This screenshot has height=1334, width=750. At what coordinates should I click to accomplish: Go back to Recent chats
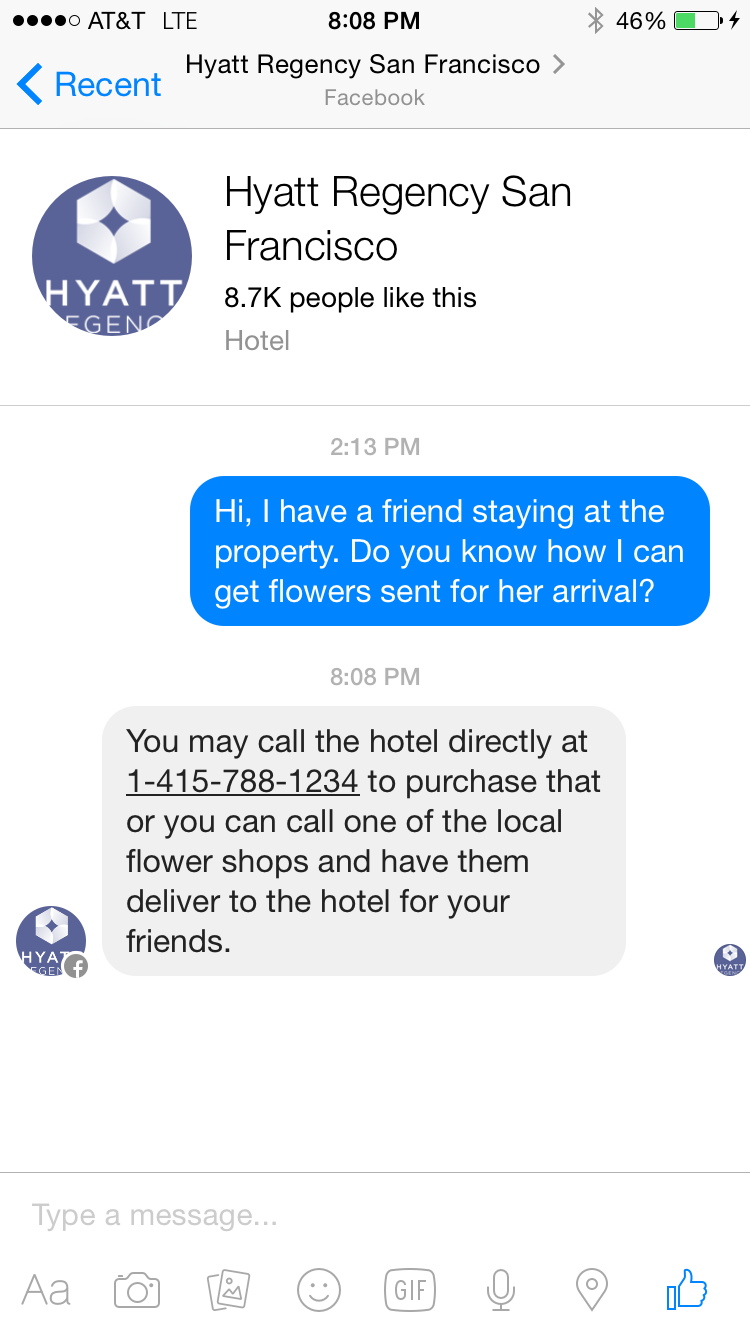point(90,85)
